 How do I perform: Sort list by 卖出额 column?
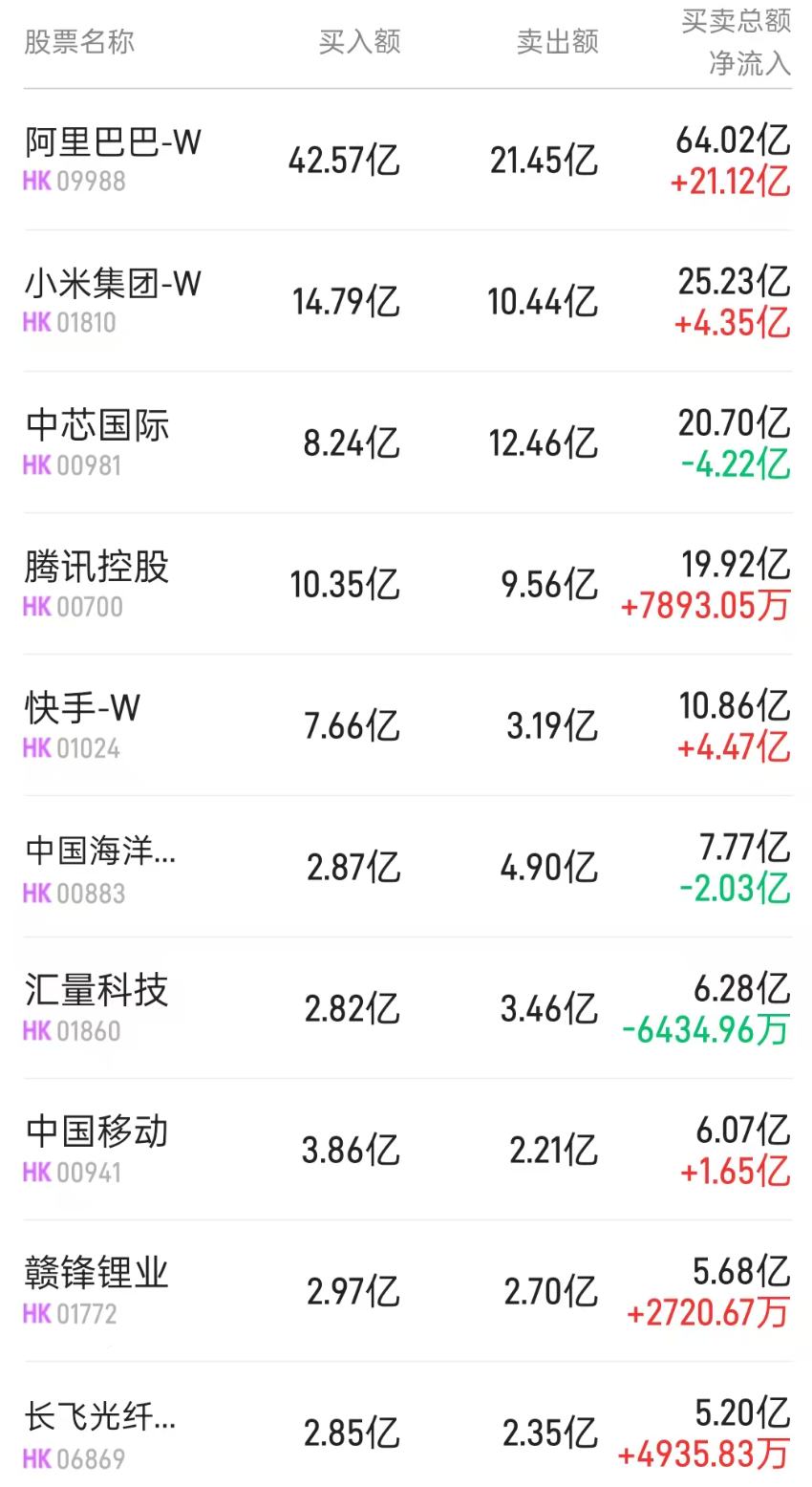558,42
